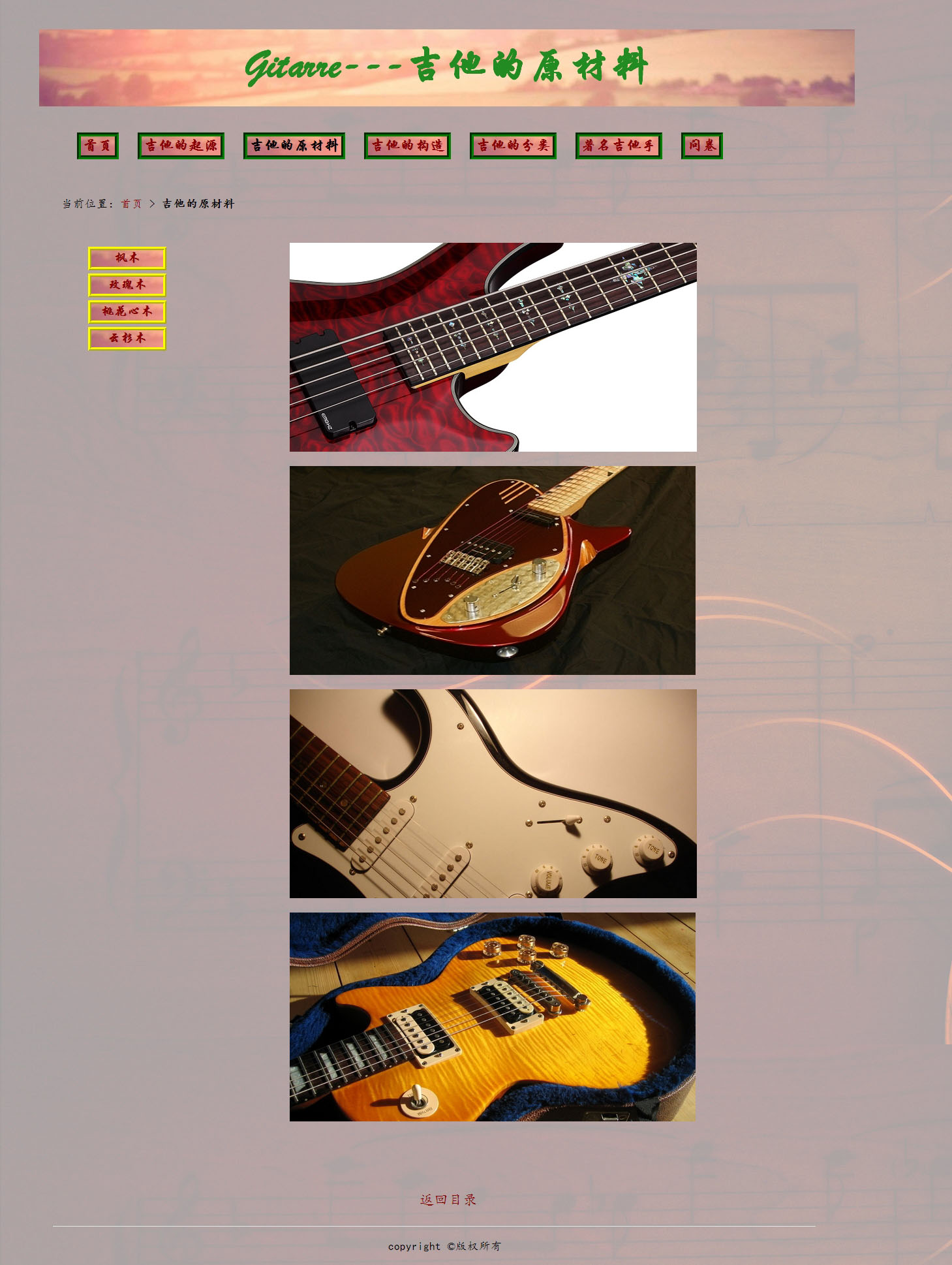Screen dimensions: 952x1265
Task: Go to 吉他的起源 page
Action: (181, 146)
